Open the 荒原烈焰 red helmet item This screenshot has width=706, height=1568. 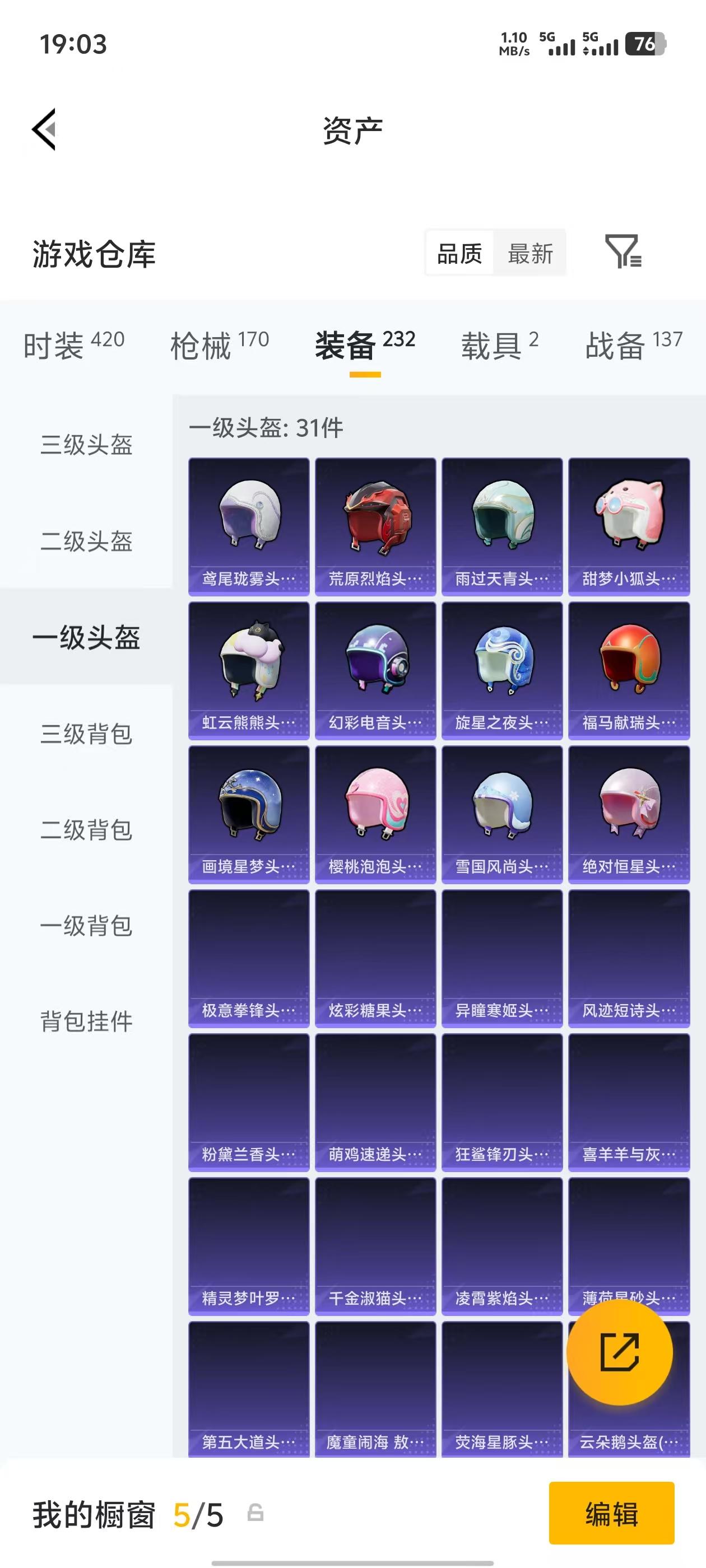[375, 524]
